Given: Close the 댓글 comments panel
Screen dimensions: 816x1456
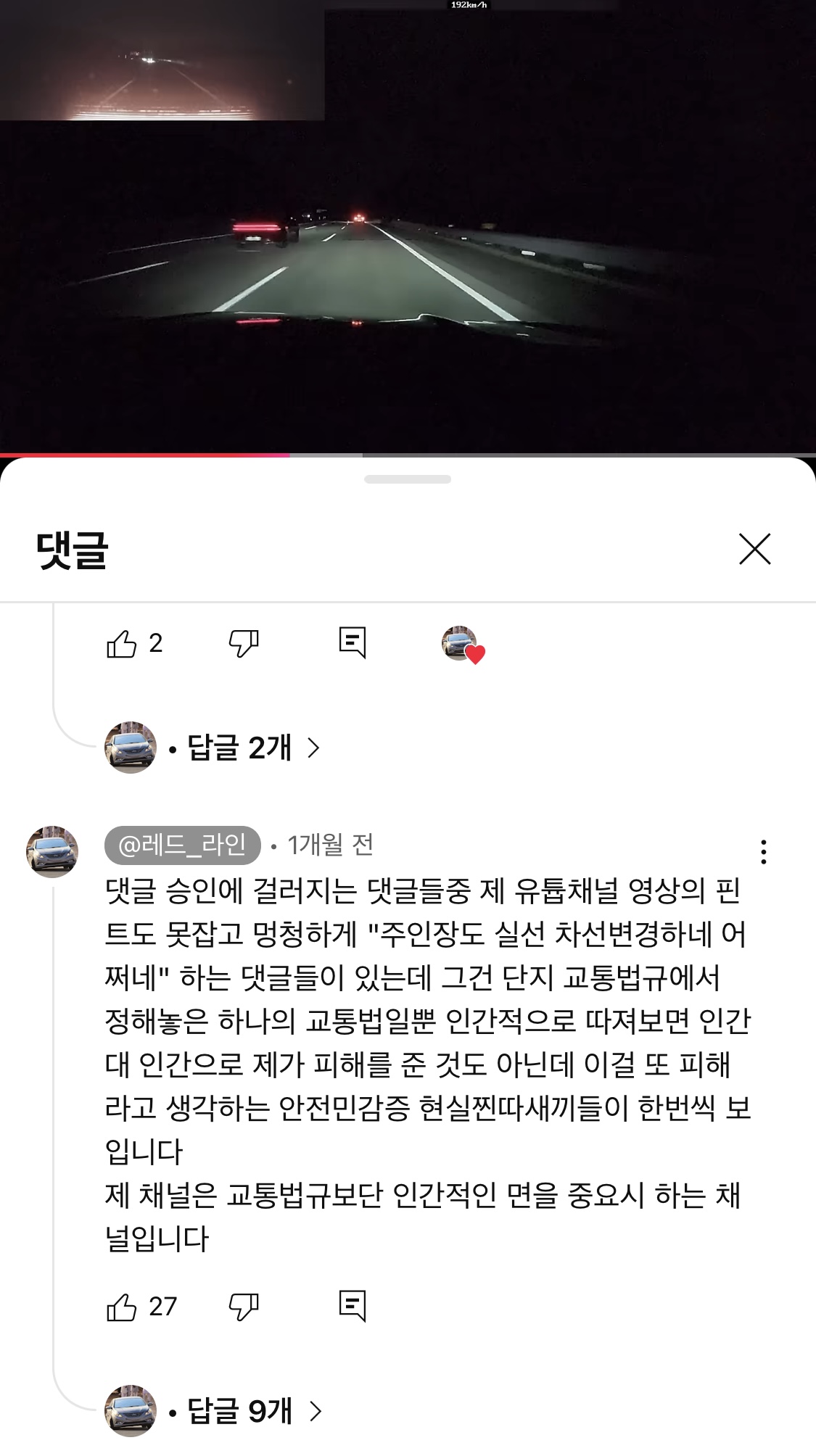Looking at the screenshot, I should [x=754, y=549].
